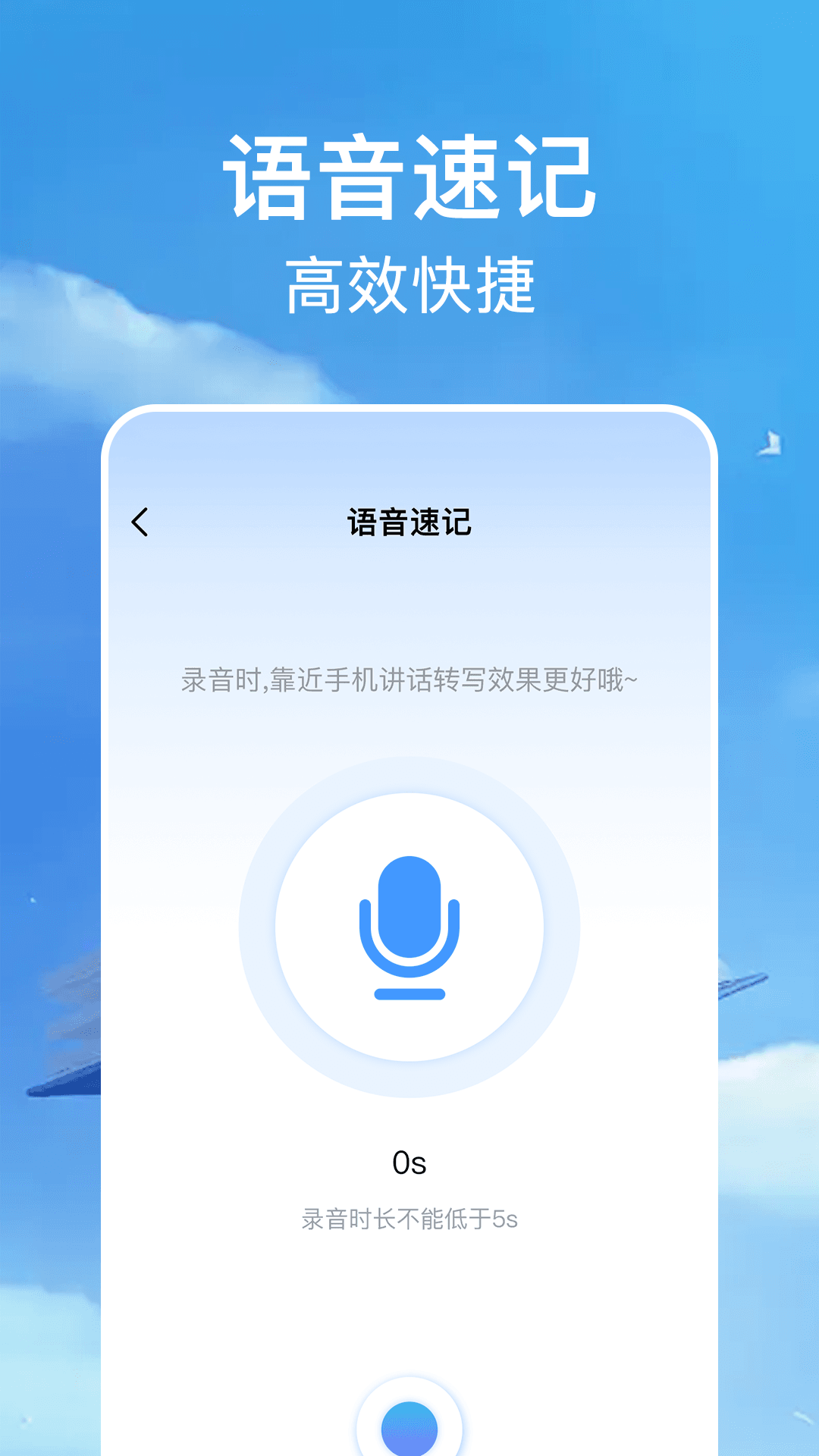Tap the large 语音速记 banner heading

[x=409, y=176]
